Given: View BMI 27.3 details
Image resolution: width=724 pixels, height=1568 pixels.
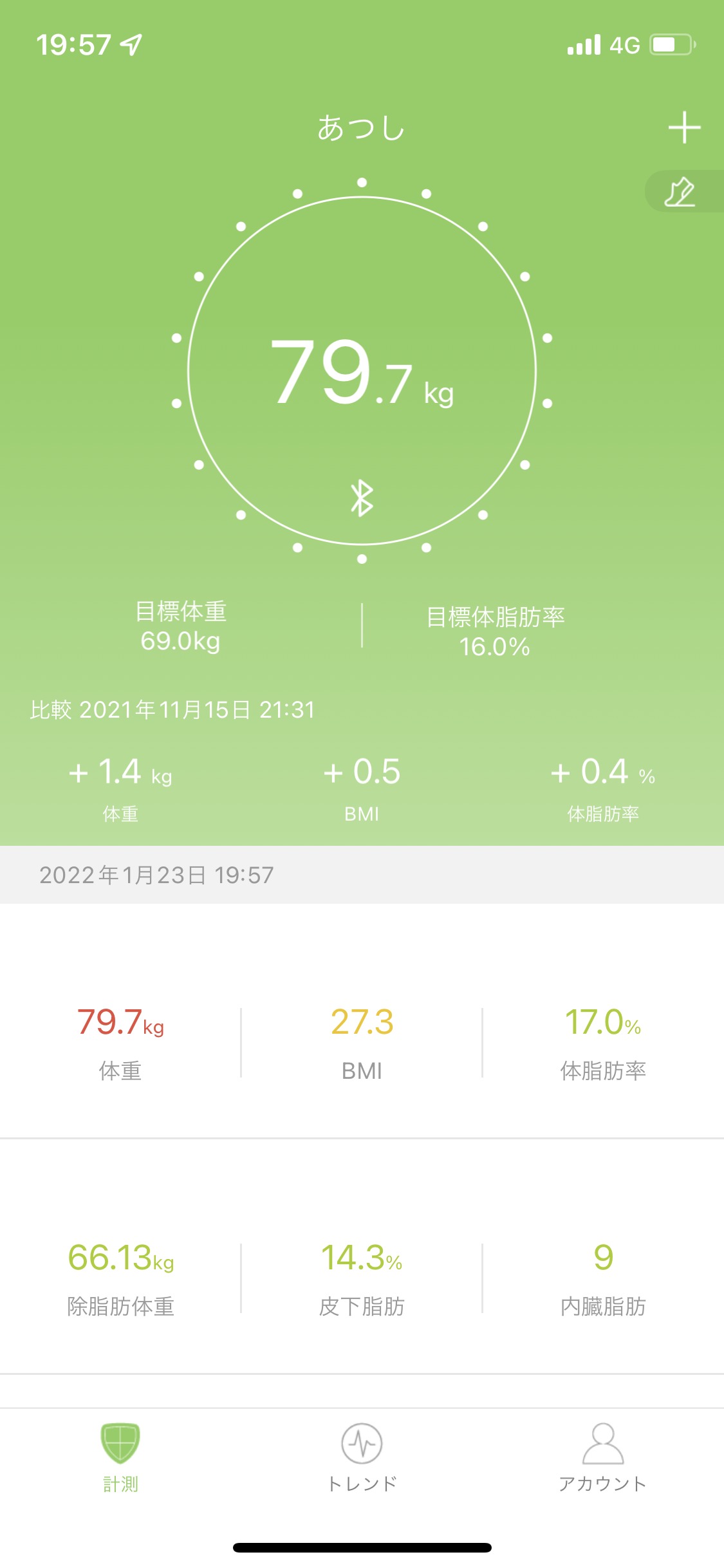Looking at the screenshot, I should coord(362,1041).
